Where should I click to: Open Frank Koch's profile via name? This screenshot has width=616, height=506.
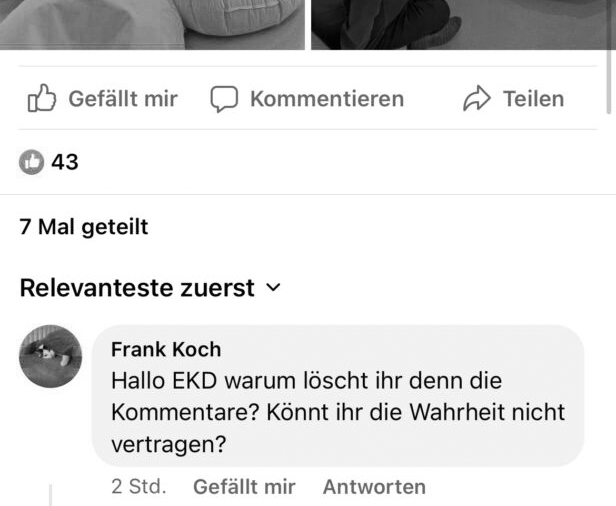166,349
